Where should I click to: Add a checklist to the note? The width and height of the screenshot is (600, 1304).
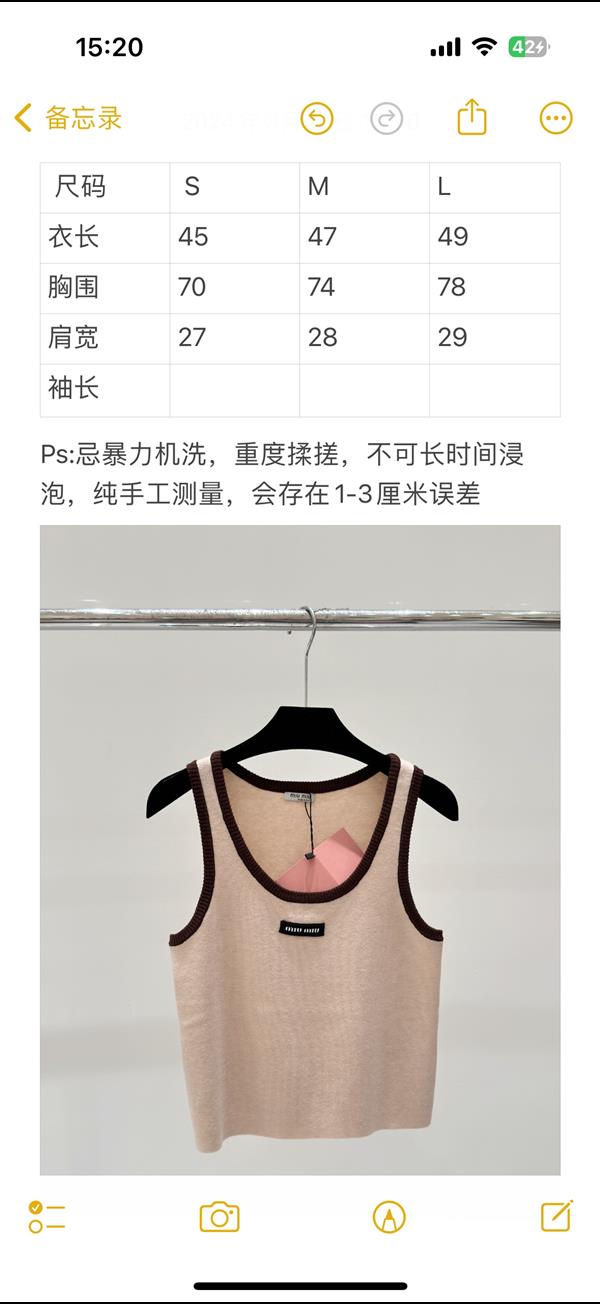(47, 1216)
